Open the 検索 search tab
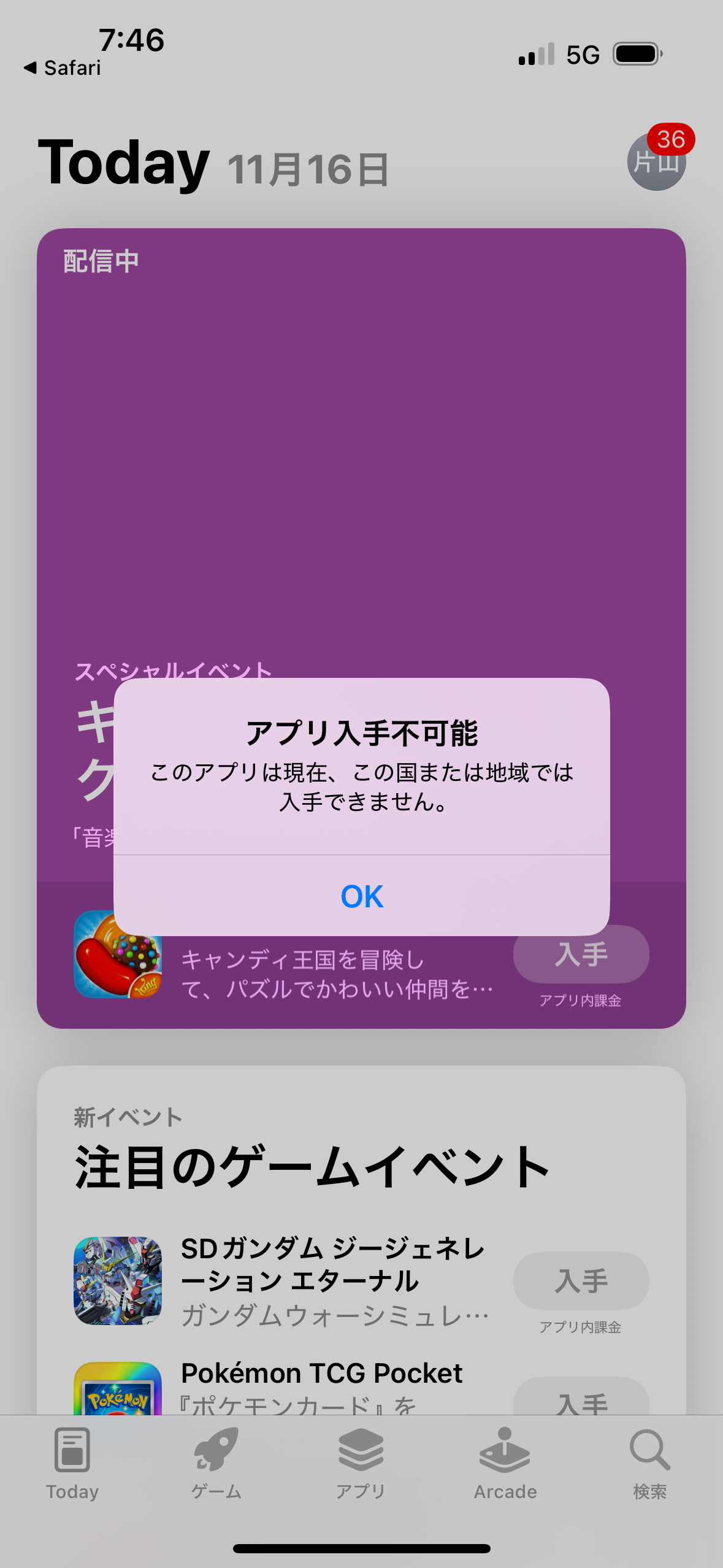 [x=649, y=1464]
